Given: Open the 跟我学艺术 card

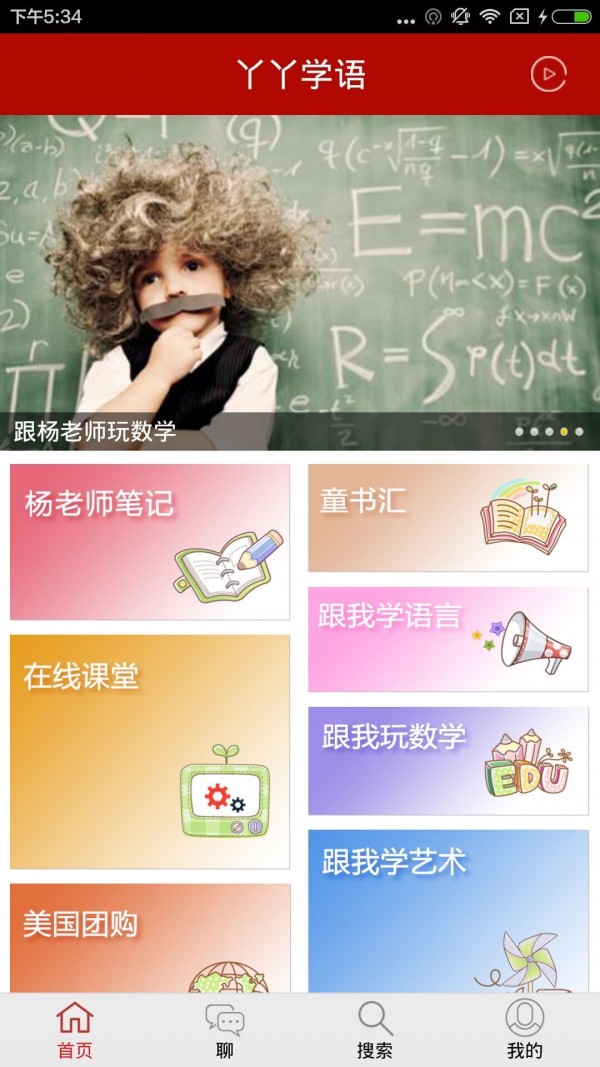Looking at the screenshot, I should pyautogui.click(x=448, y=910).
